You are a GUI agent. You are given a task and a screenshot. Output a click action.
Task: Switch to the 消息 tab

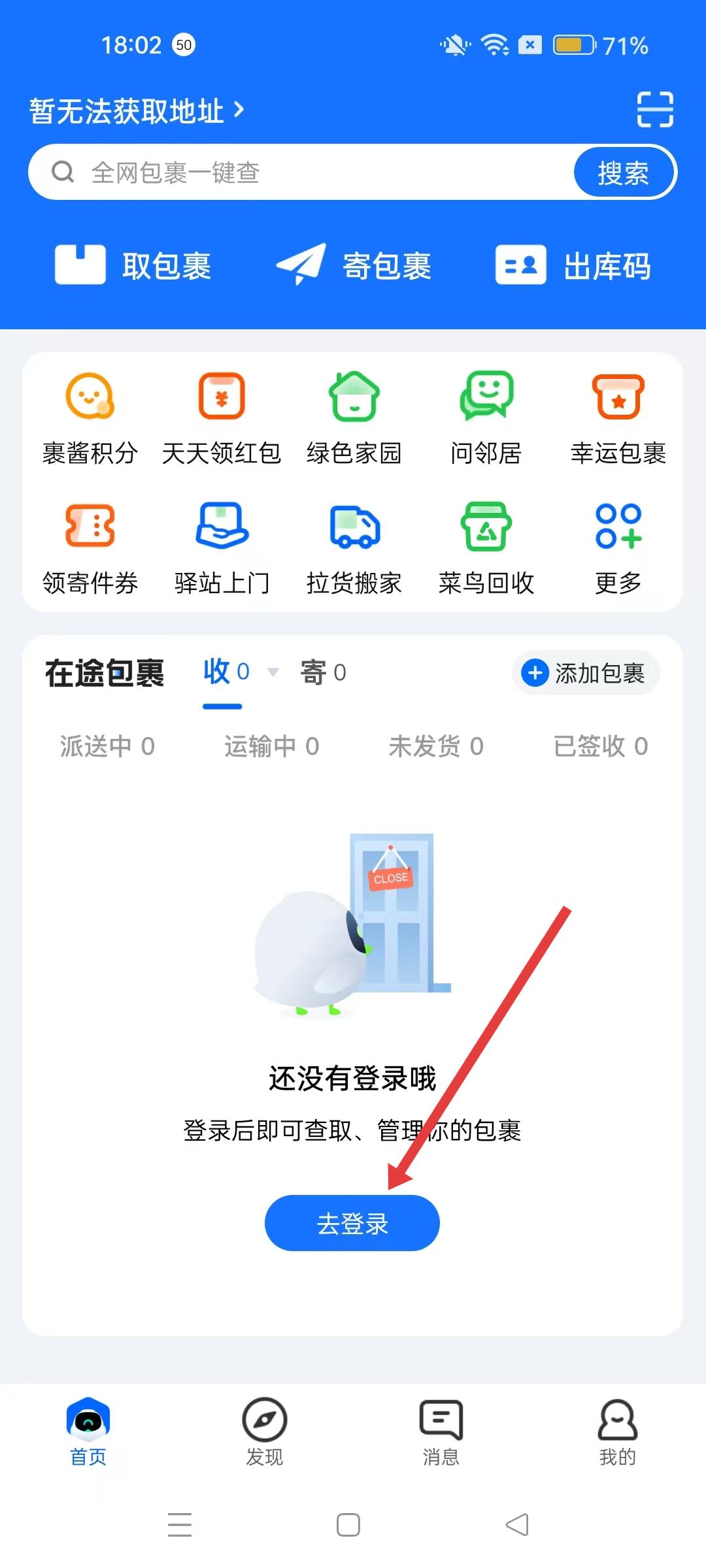[441, 1432]
